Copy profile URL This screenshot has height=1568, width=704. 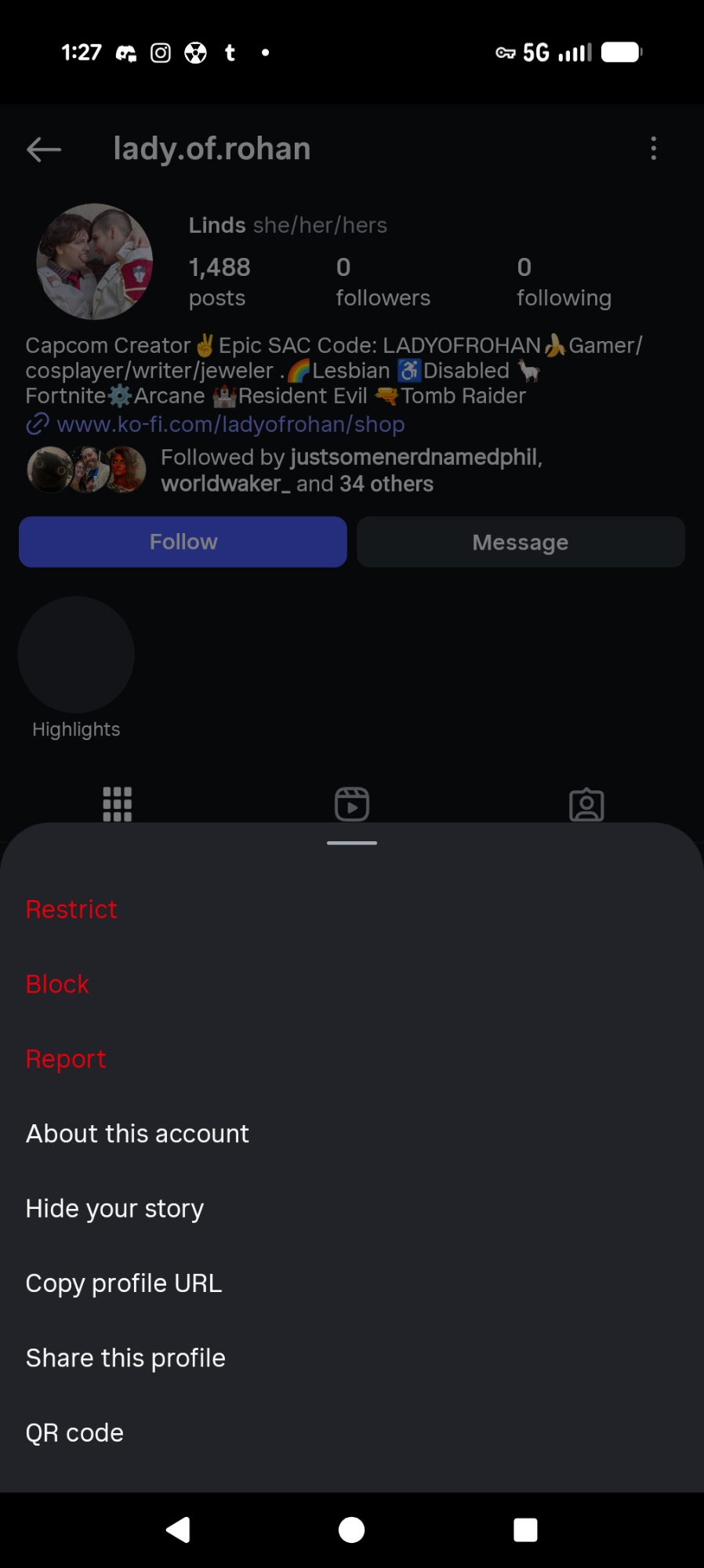(124, 1283)
